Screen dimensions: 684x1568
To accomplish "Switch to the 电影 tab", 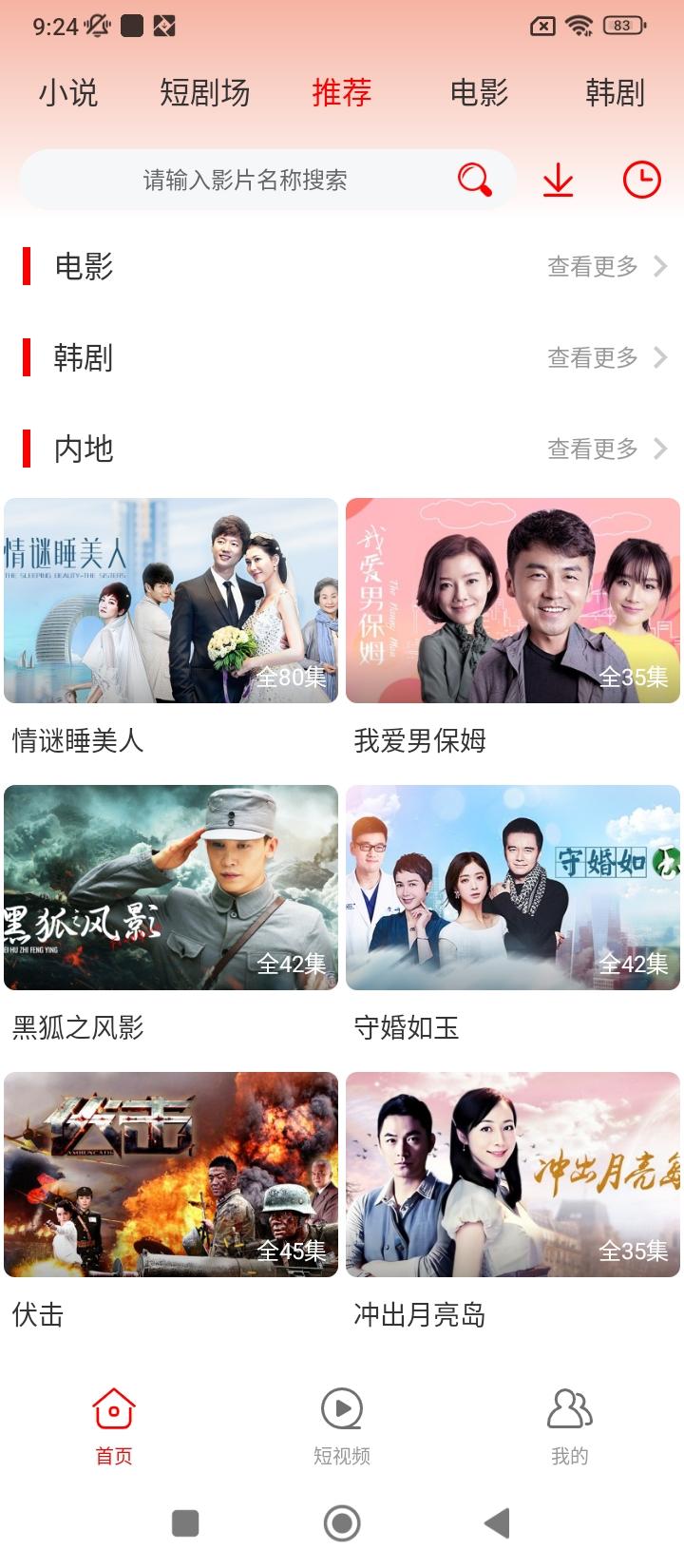I will [481, 92].
